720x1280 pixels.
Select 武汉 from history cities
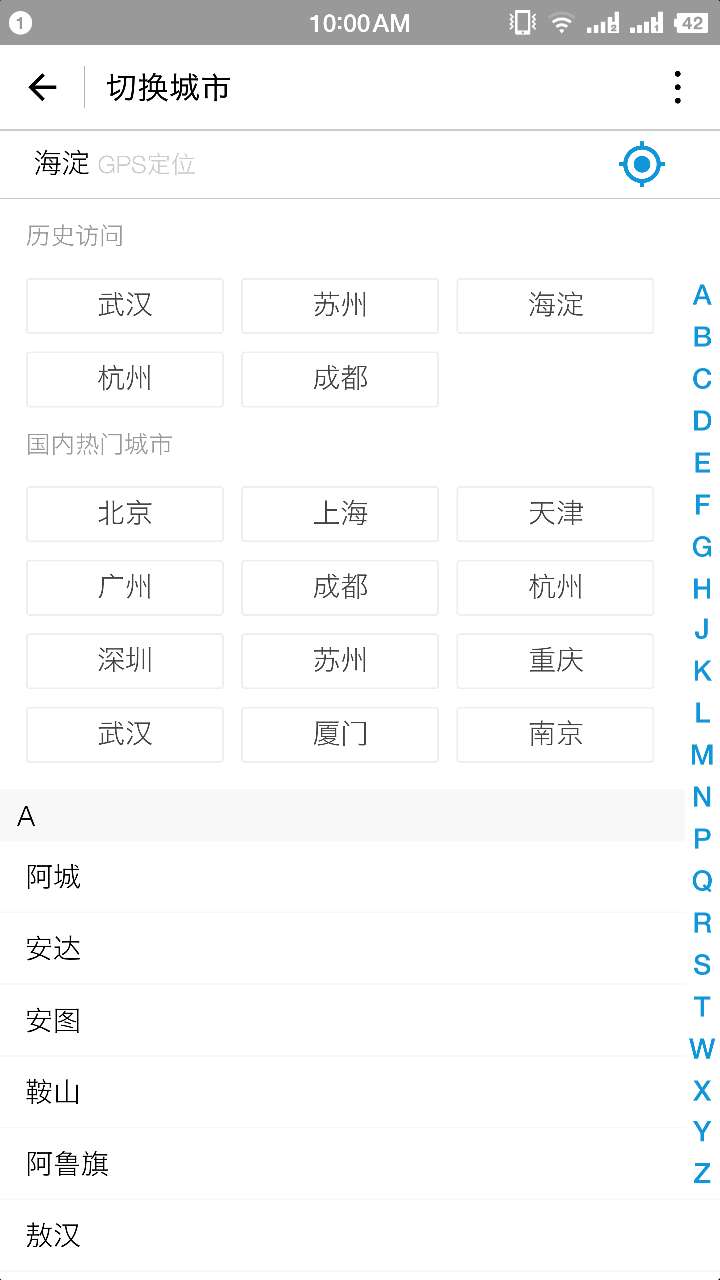point(124,305)
